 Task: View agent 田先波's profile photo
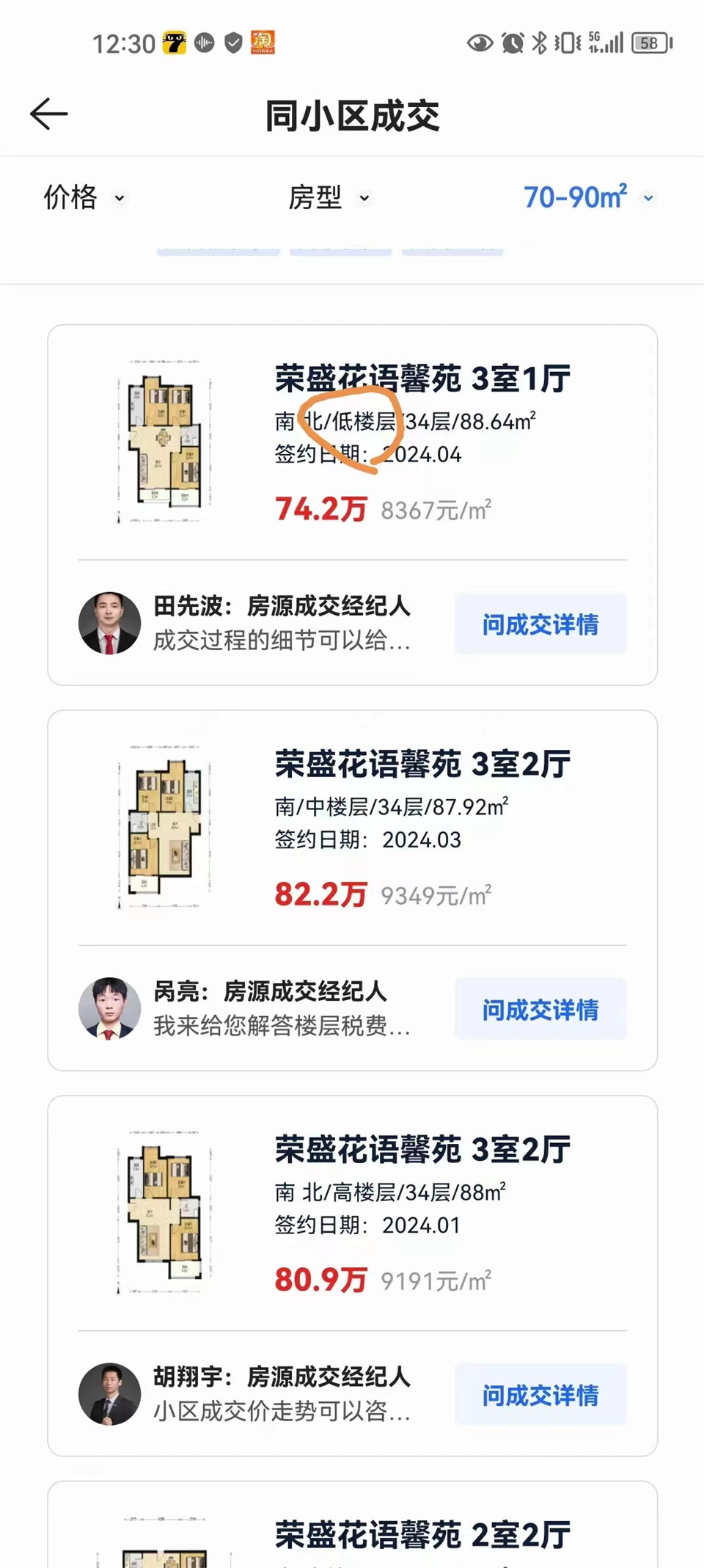pyautogui.click(x=110, y=624)
